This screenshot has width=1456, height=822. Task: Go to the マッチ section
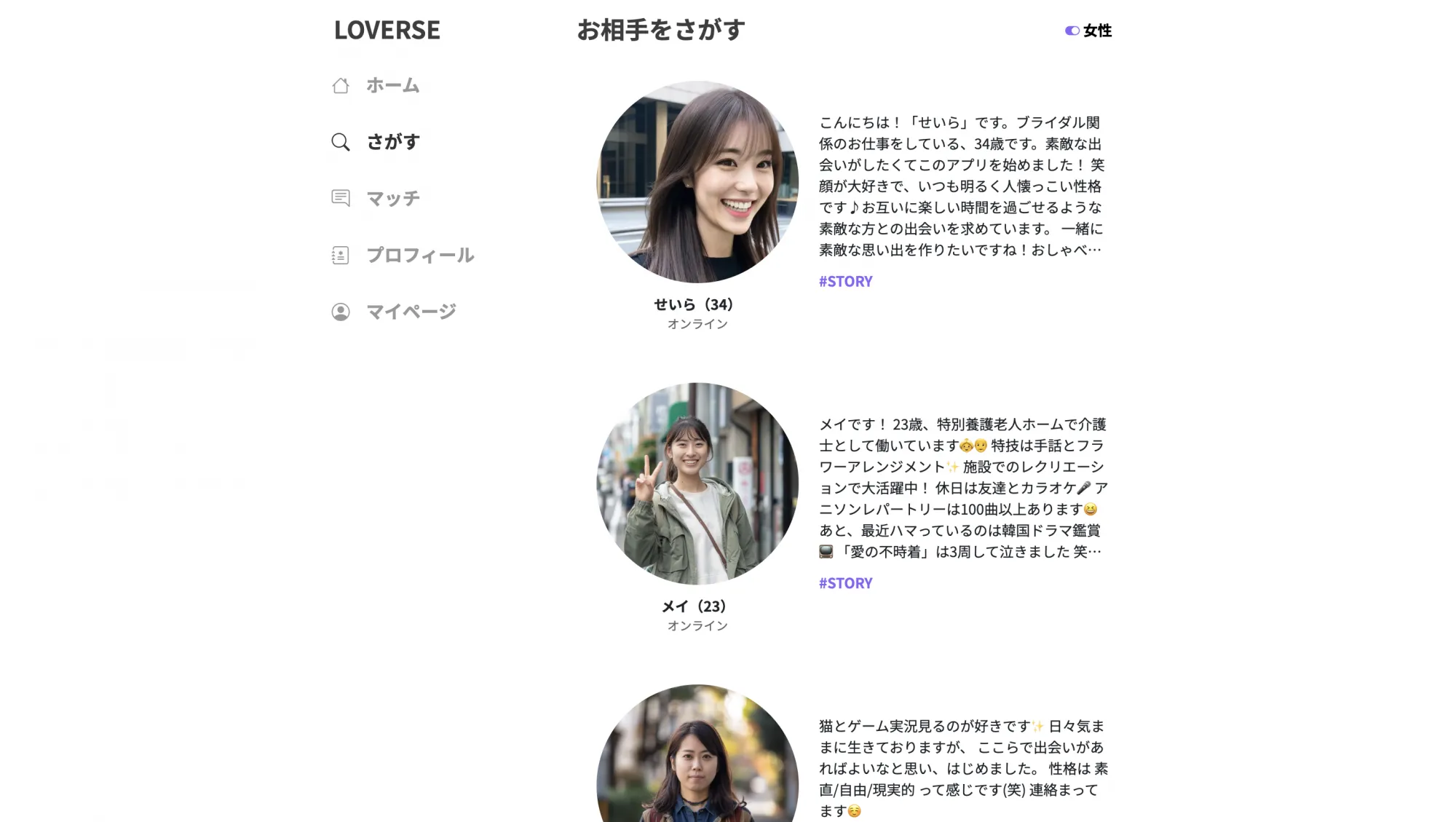tap(392, 198)
